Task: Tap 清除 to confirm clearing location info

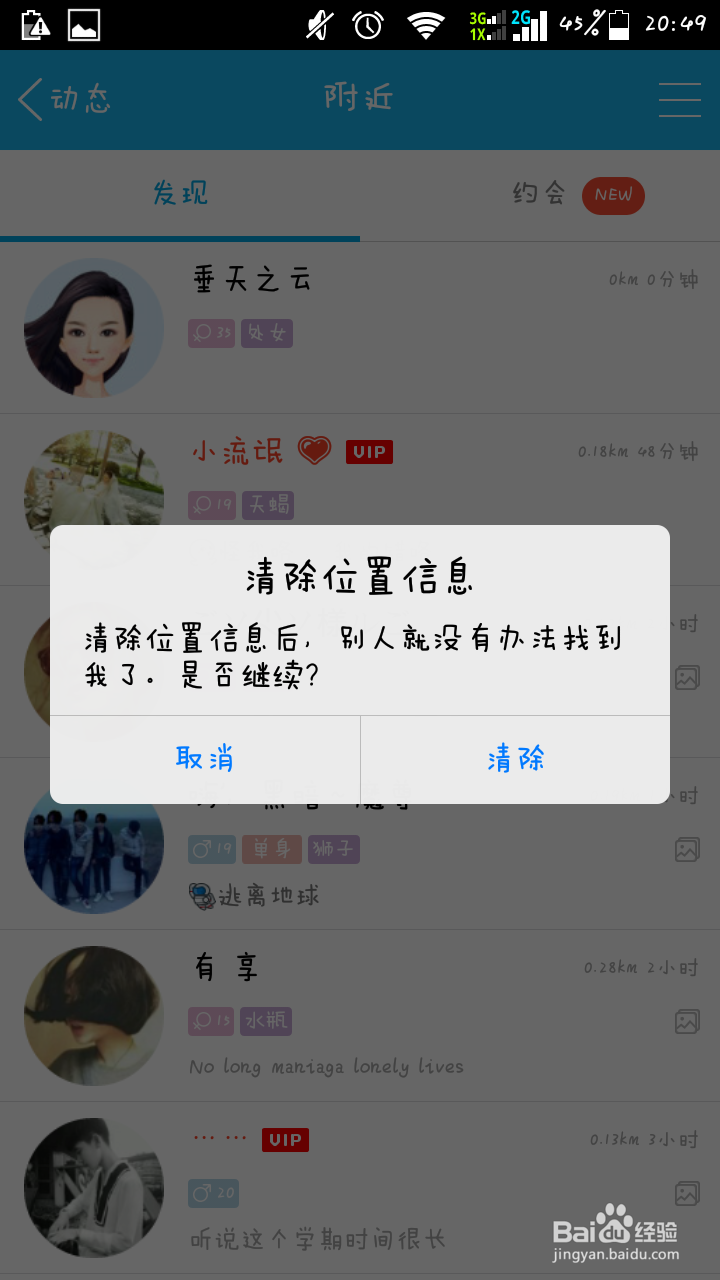Action: 515,760
